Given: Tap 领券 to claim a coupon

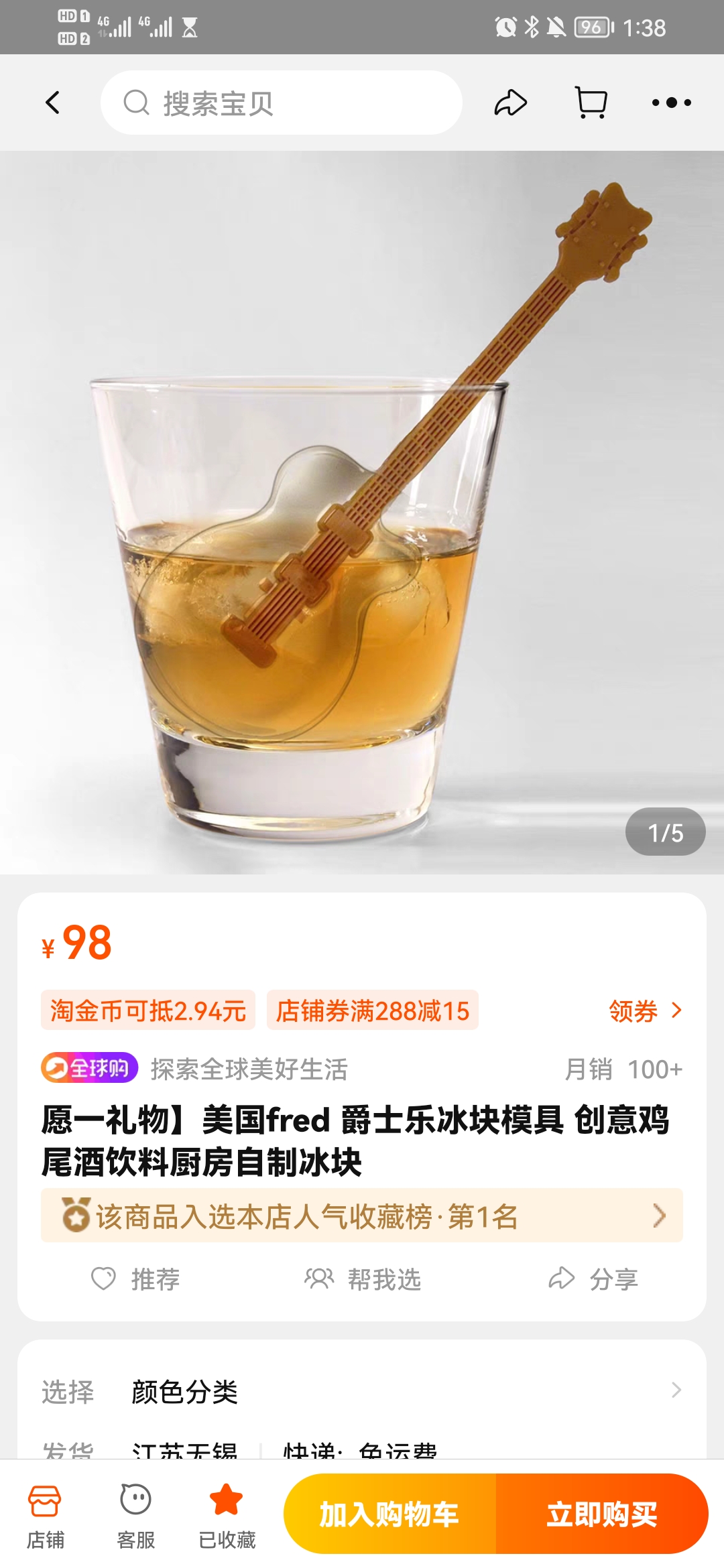Looking at the screenshot, I should (x=645, y=1010).
